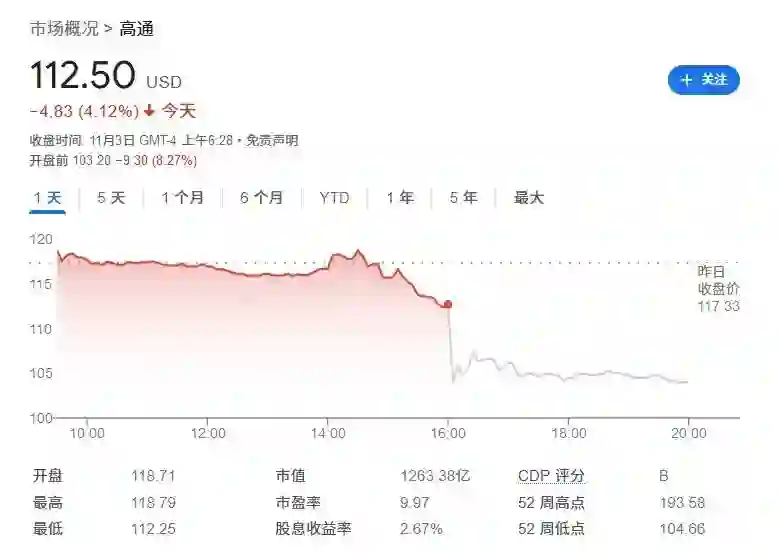Show the 6 个月 chart range
This screenshot has width=778, height=554.
click(261, 198)
